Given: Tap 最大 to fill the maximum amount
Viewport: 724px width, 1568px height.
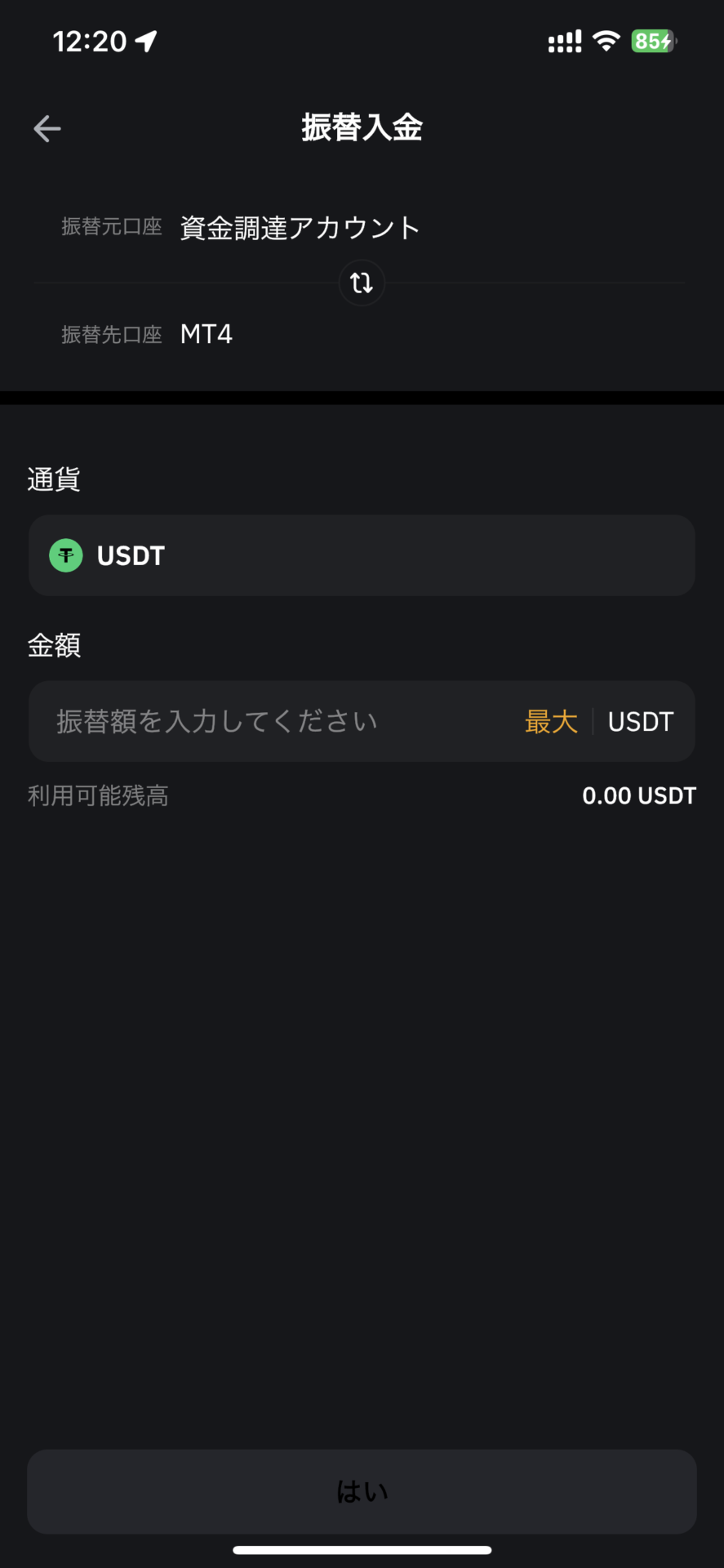Looking at the screenshot, I should point(551,722).
